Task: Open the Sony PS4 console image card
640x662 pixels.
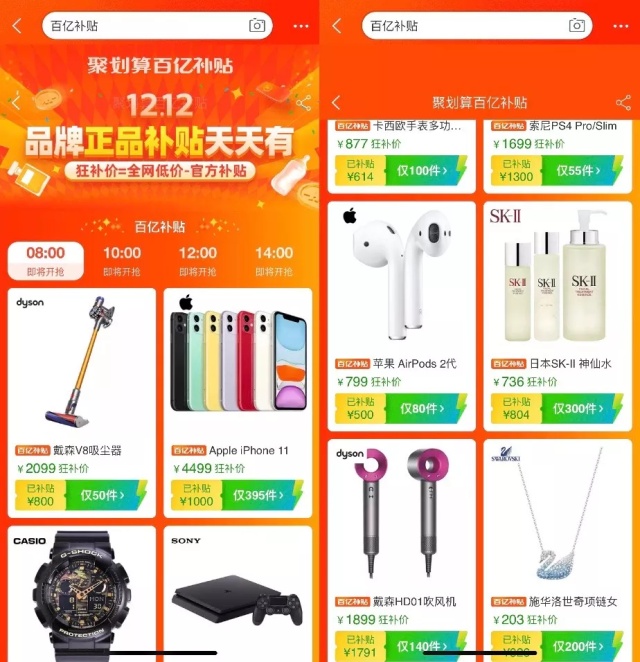Action: (238, 594)
